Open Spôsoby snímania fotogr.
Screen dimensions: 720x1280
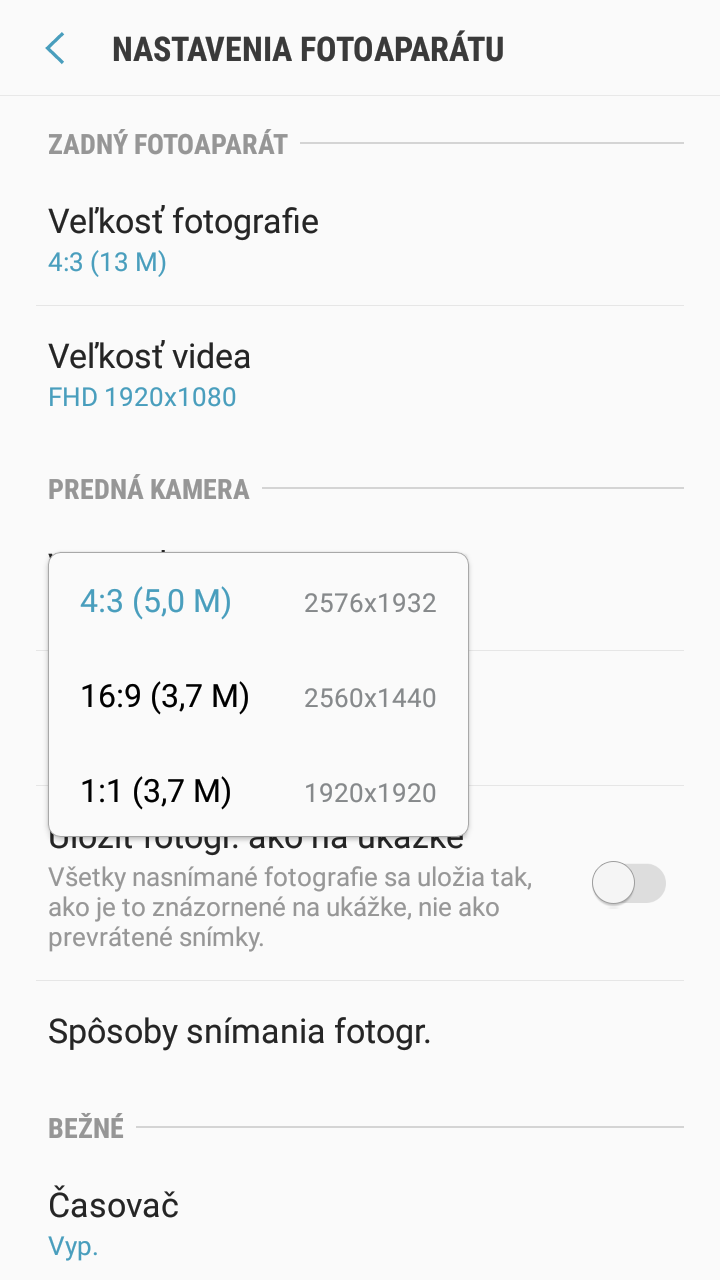click(360, 1032)
